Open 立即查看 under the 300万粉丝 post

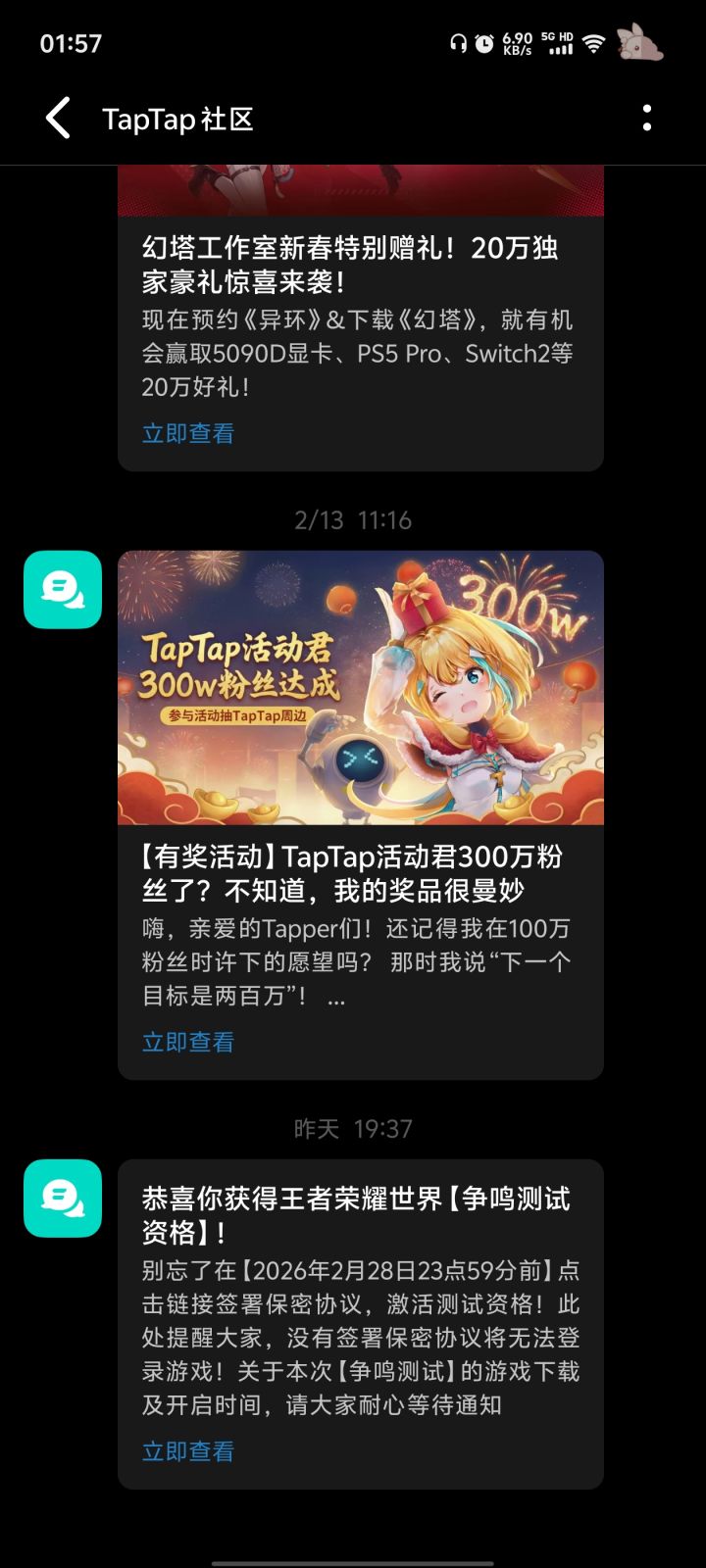coord(188,1042)
